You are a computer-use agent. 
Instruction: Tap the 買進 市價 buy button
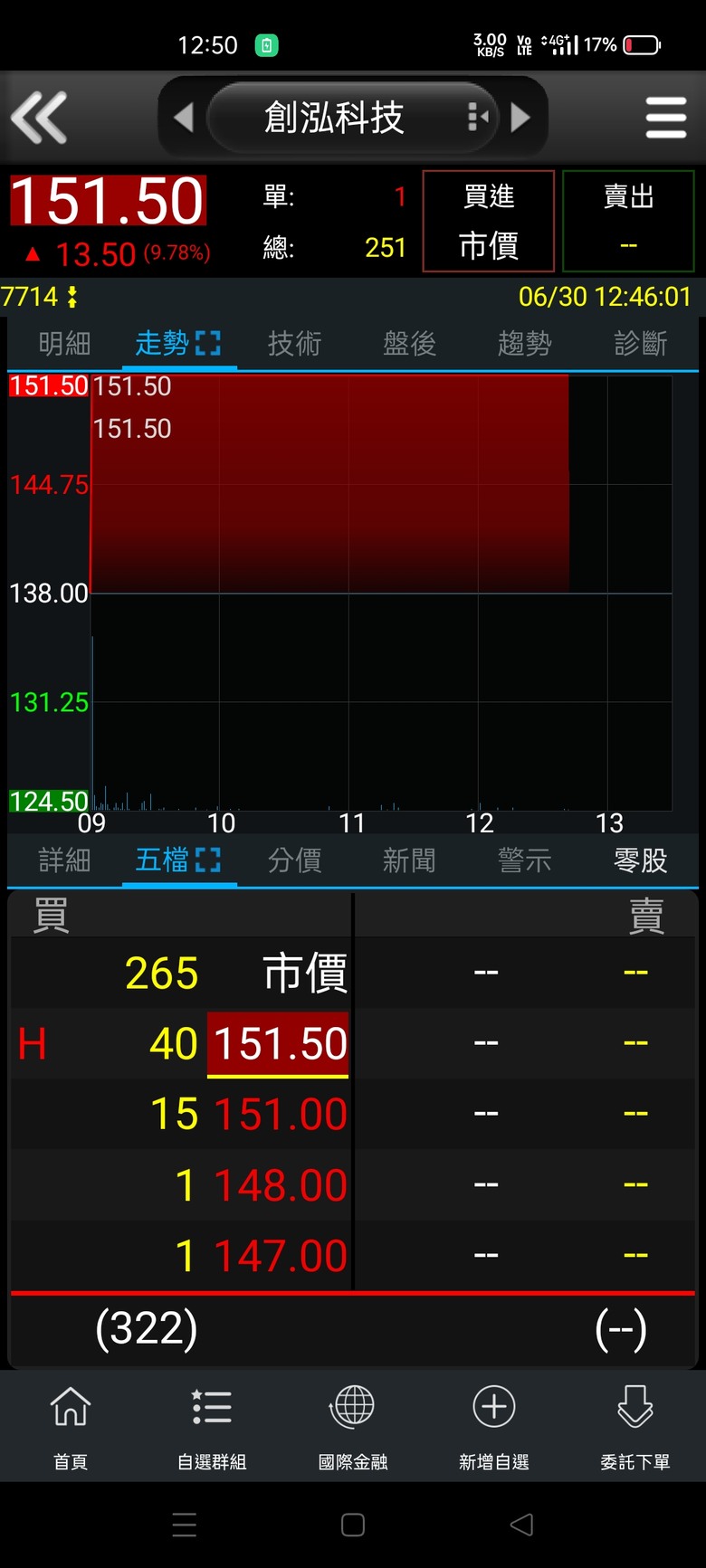tap(489, 221)
